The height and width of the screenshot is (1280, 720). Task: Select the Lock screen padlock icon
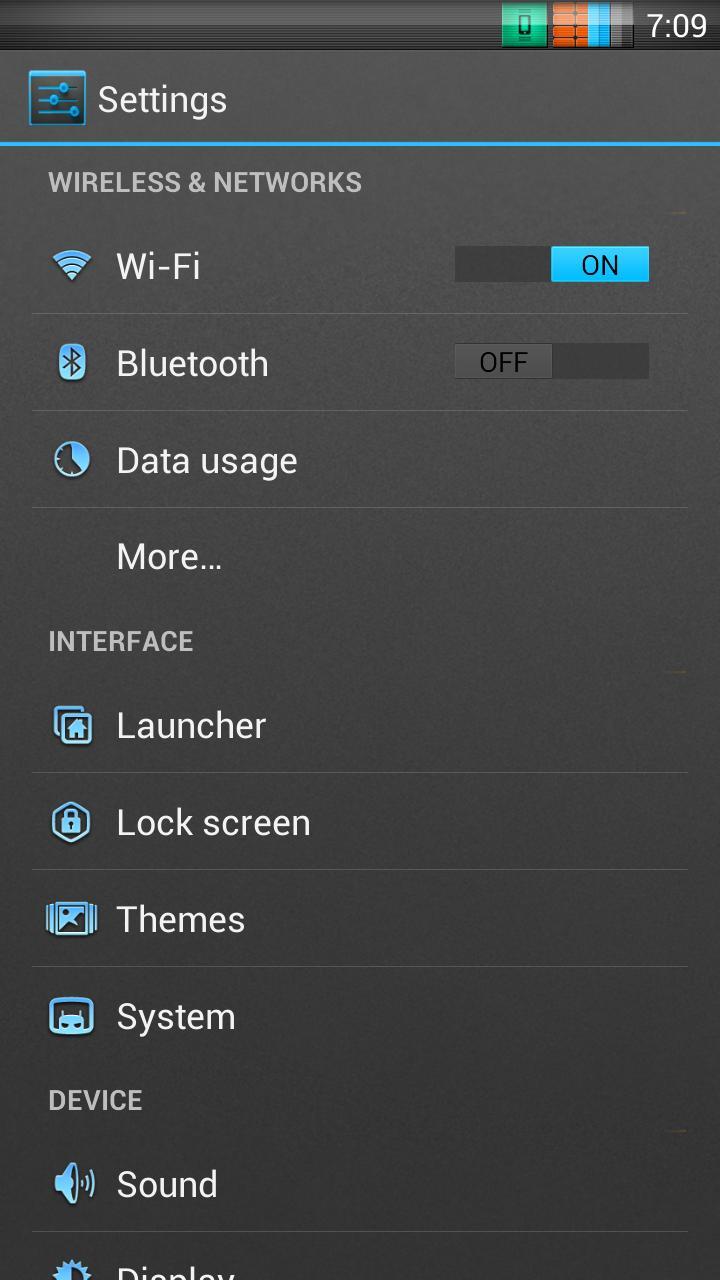[71, 822]
